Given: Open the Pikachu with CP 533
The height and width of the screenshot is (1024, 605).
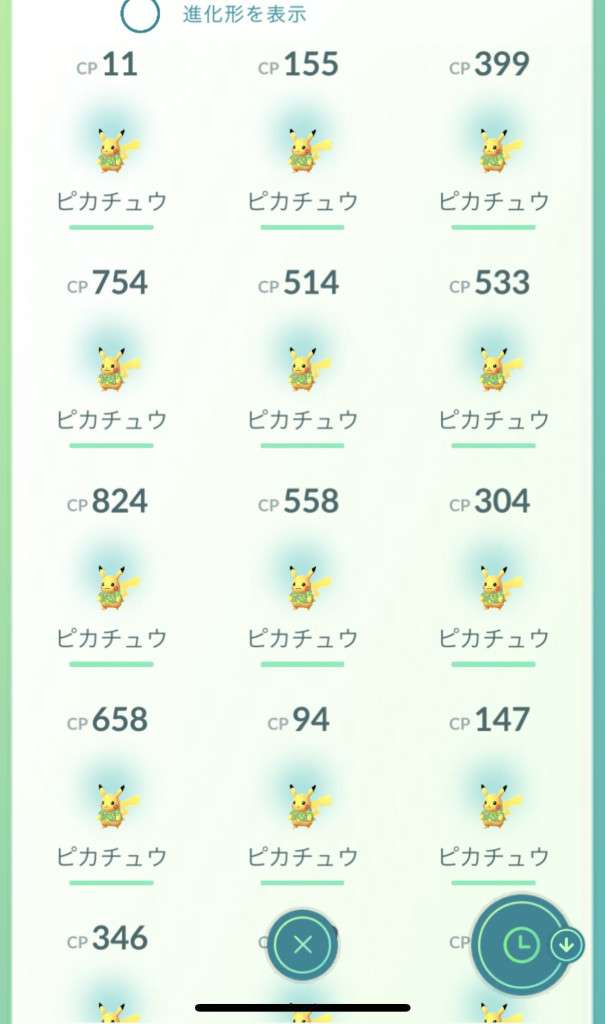Looking at the screenshot, I should (x=493, y=369).
